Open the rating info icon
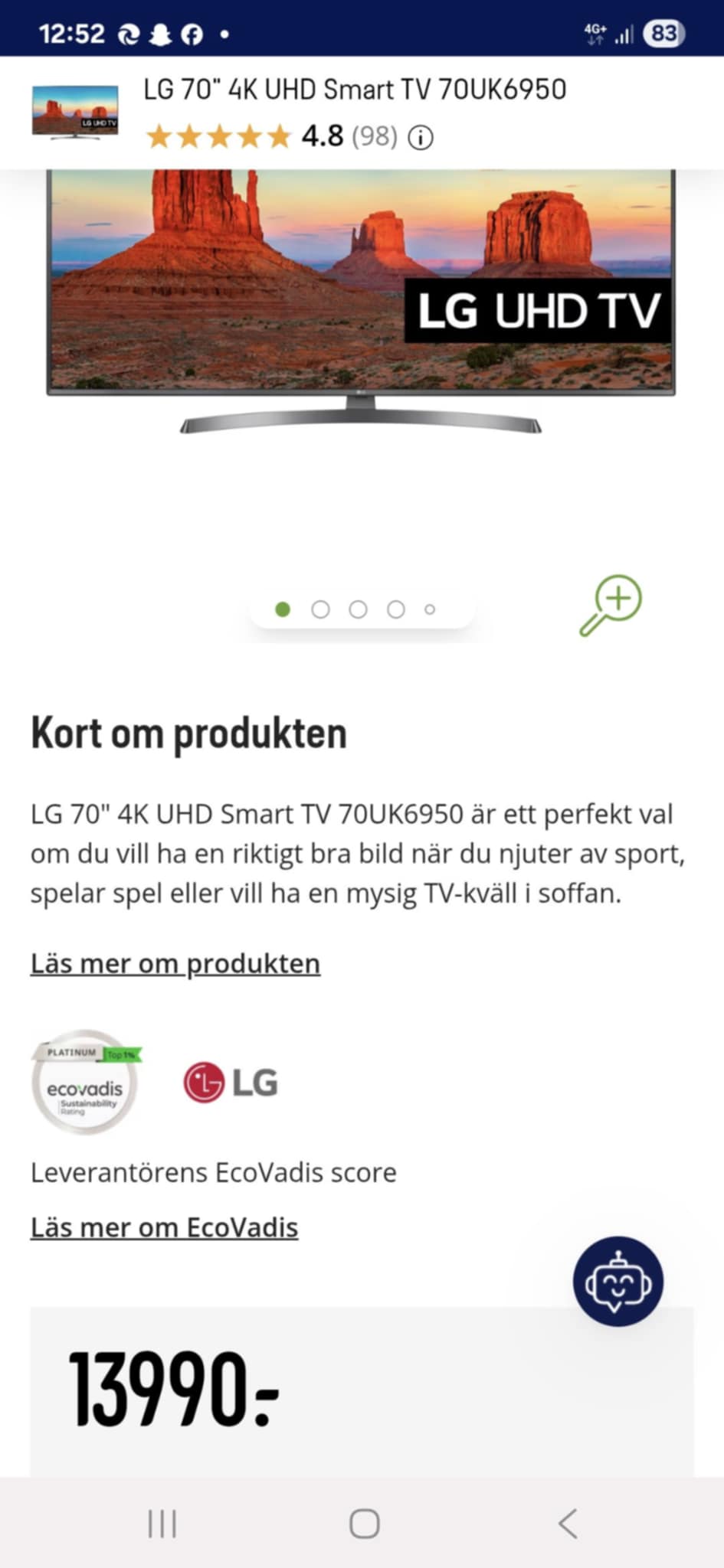Viewport: 724px width, 1568px height. (x=420, y=138)
